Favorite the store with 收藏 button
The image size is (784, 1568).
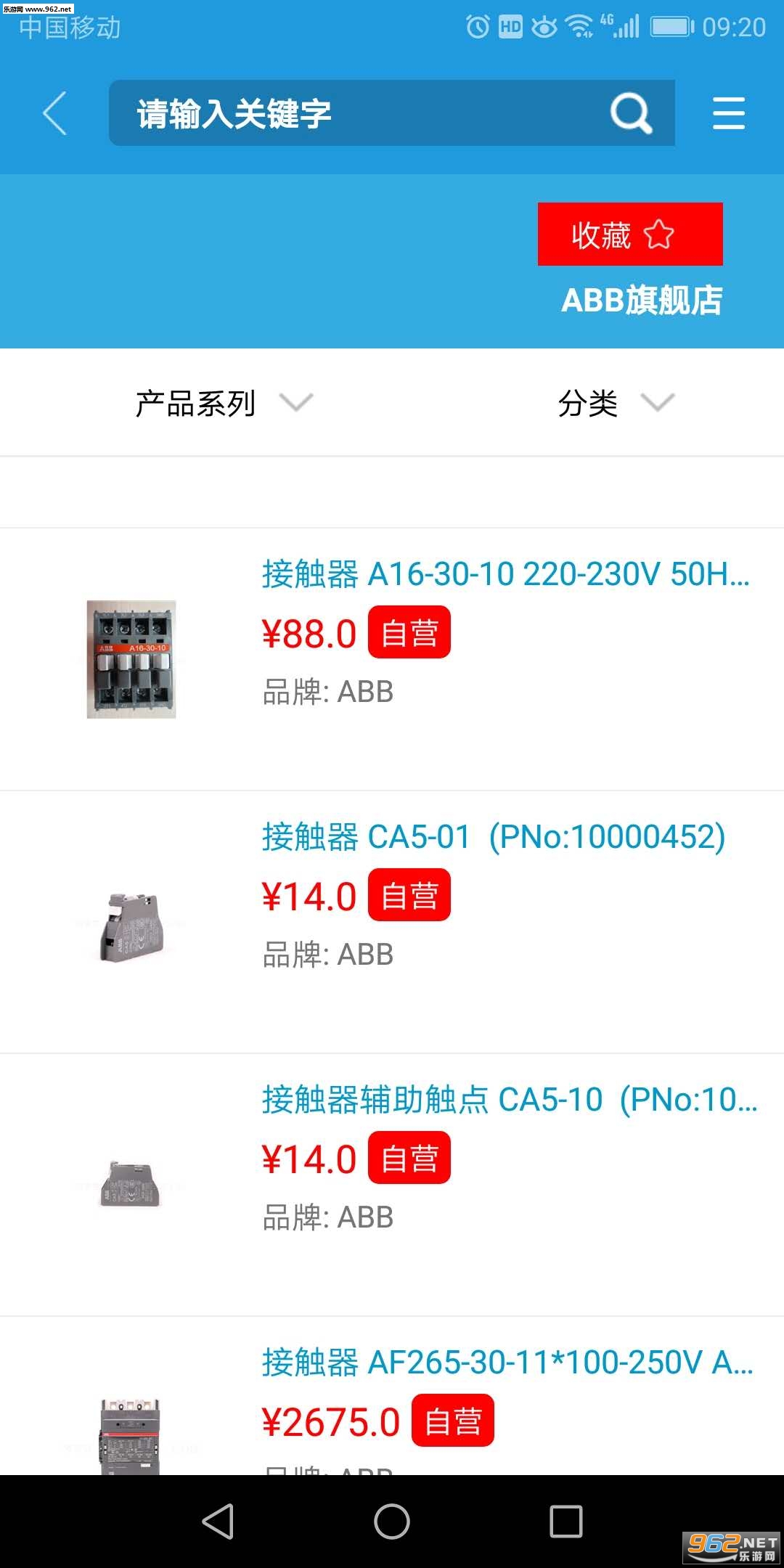click(629, 234)
